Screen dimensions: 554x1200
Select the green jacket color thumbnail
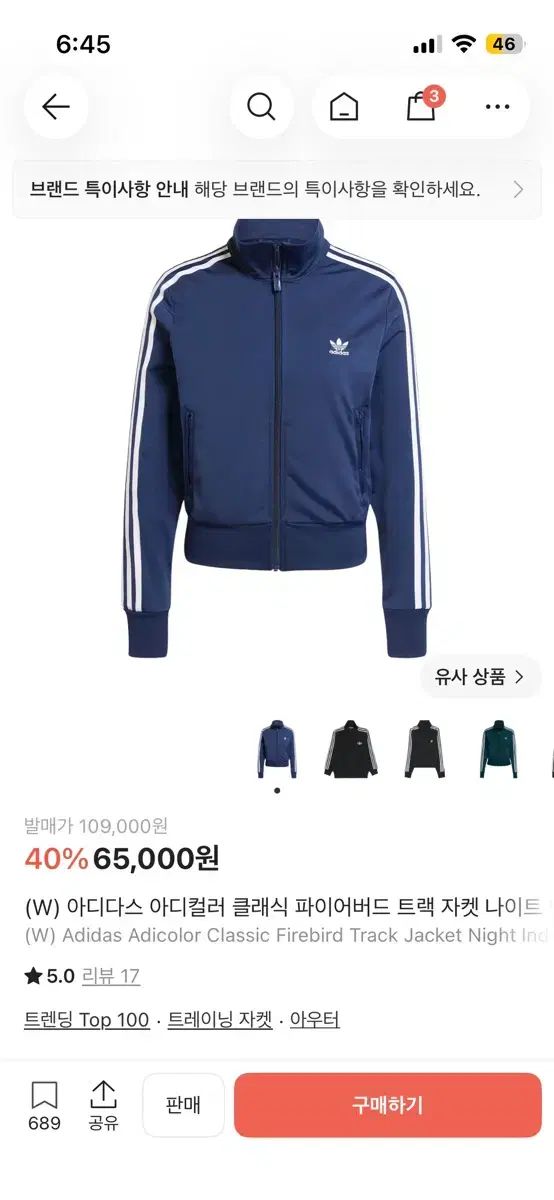498,749
